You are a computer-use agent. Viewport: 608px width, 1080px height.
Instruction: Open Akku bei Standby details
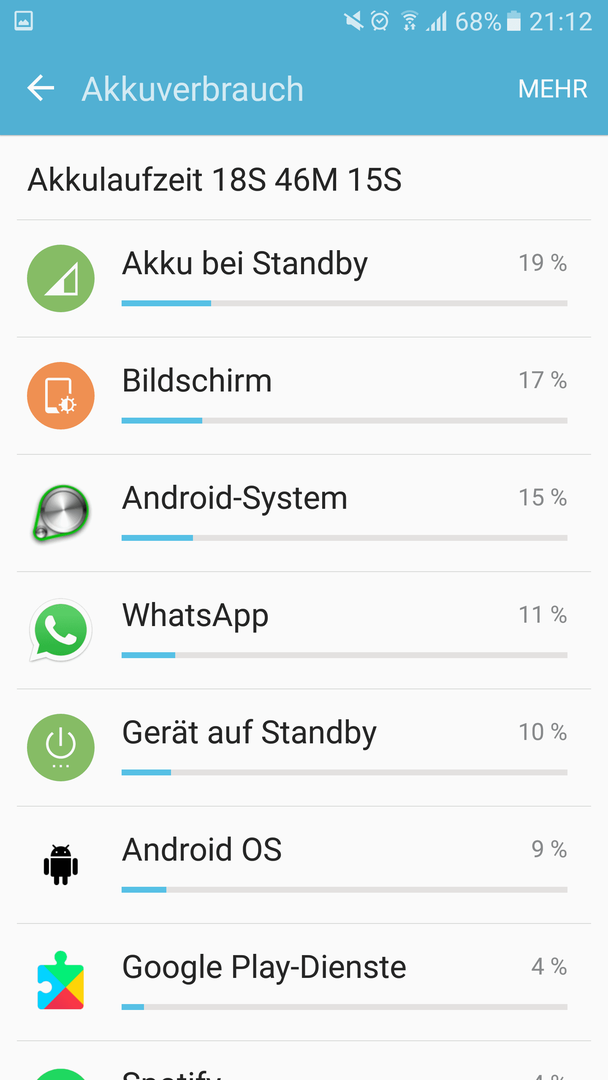pos(304,279)
